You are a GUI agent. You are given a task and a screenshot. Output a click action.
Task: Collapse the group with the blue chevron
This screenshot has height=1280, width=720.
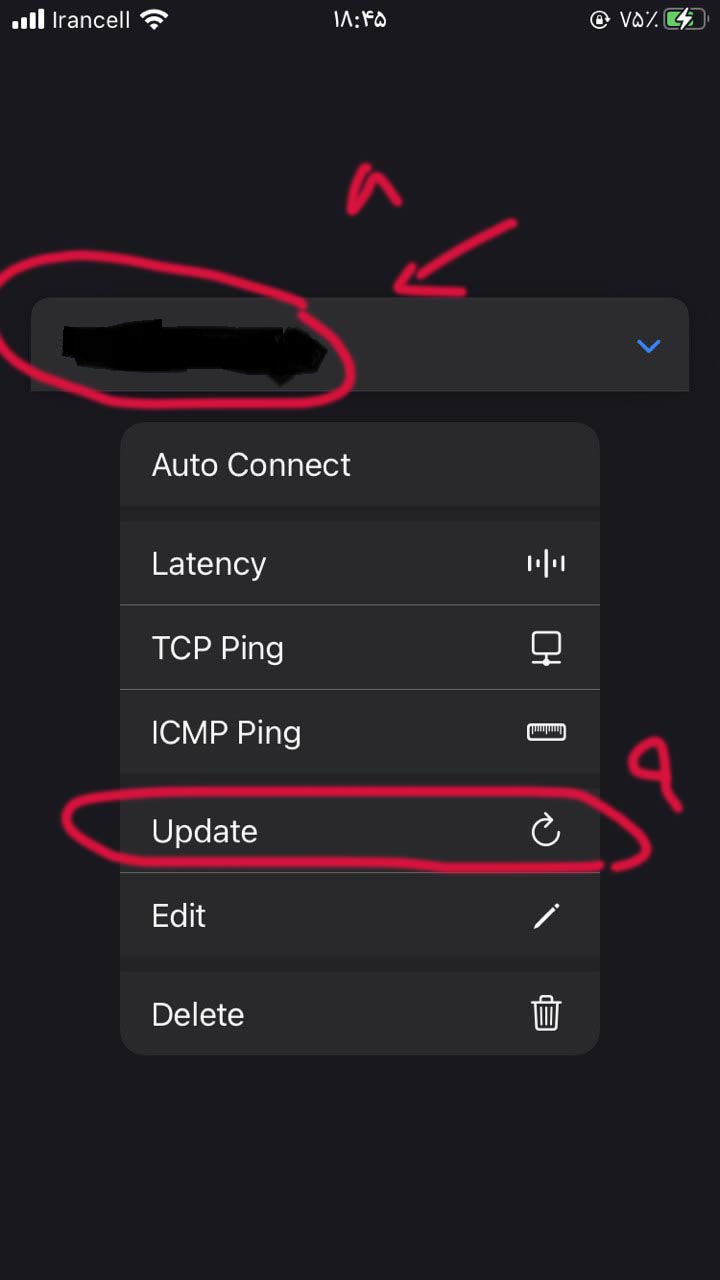coord(649,346)
